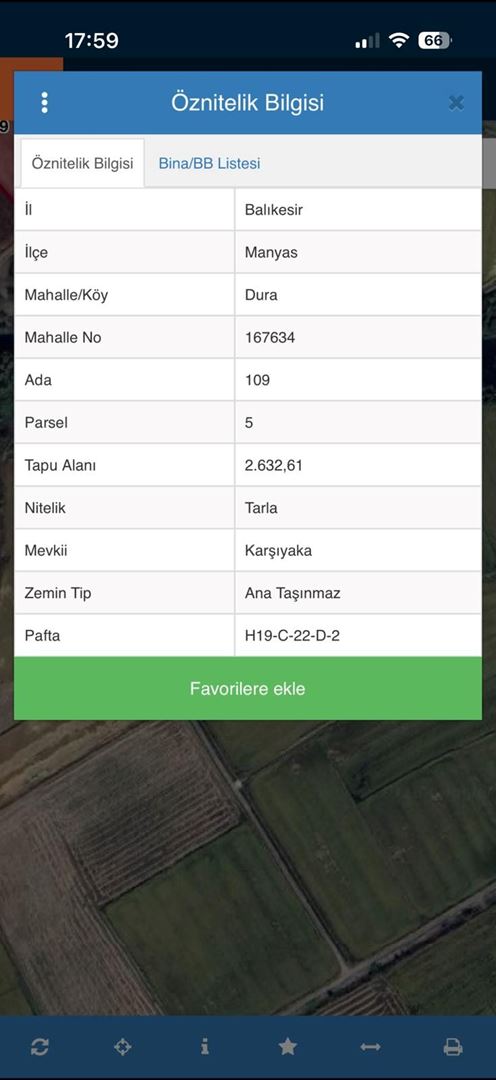496x1080 pixels.
Task: Open the info icon in bottom toolbar
Action: coord(205,1046)
